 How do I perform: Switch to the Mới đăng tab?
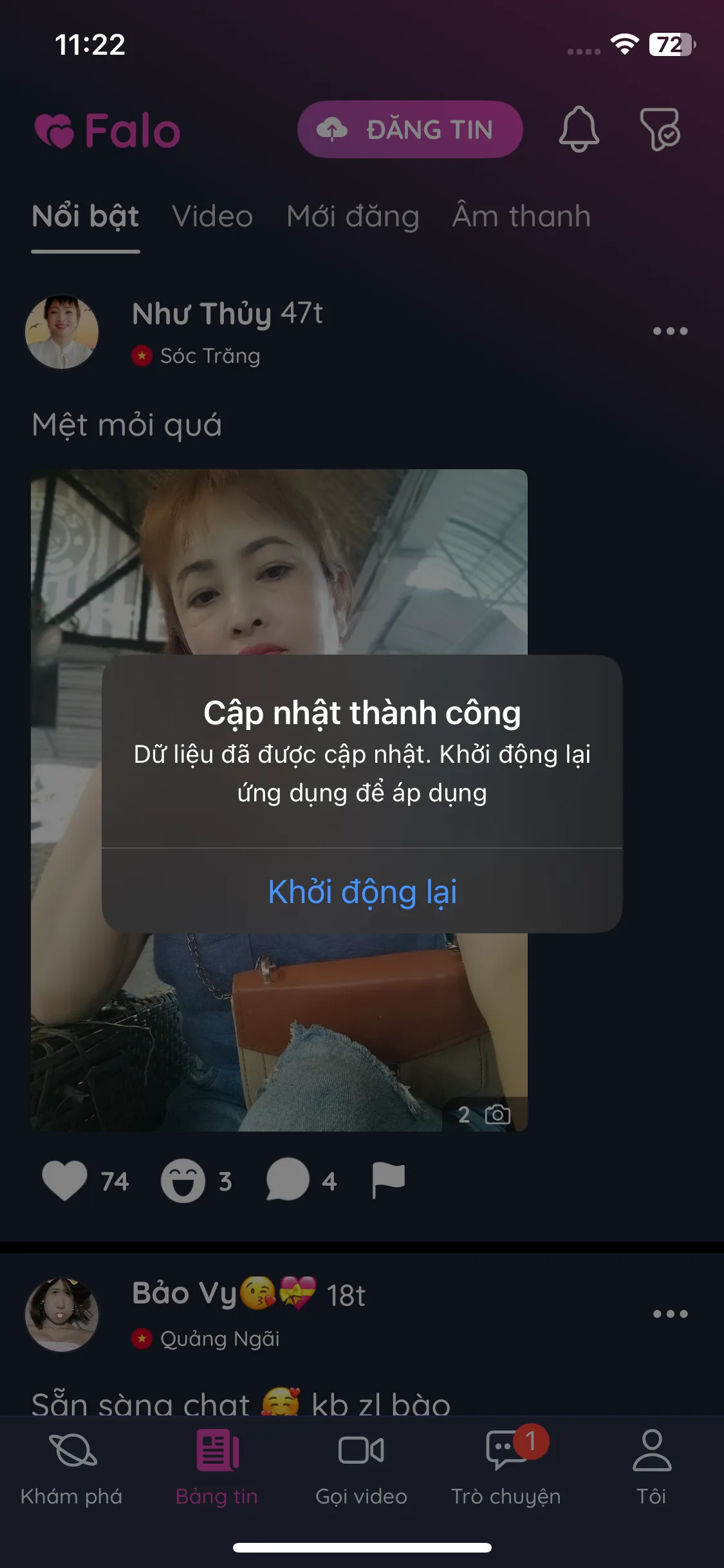tap(353, 216)
